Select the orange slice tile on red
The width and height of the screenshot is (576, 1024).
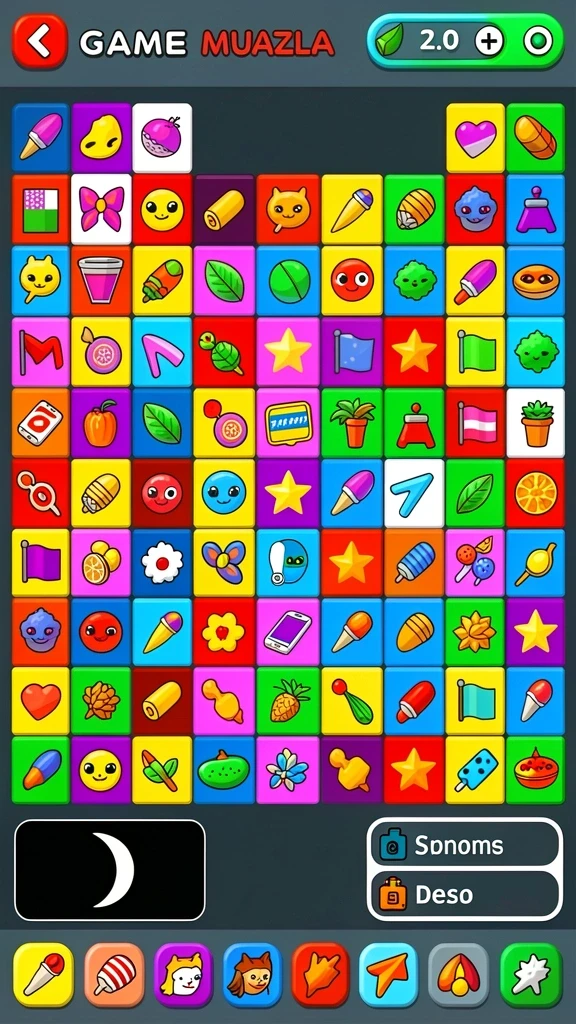[536, 492]
